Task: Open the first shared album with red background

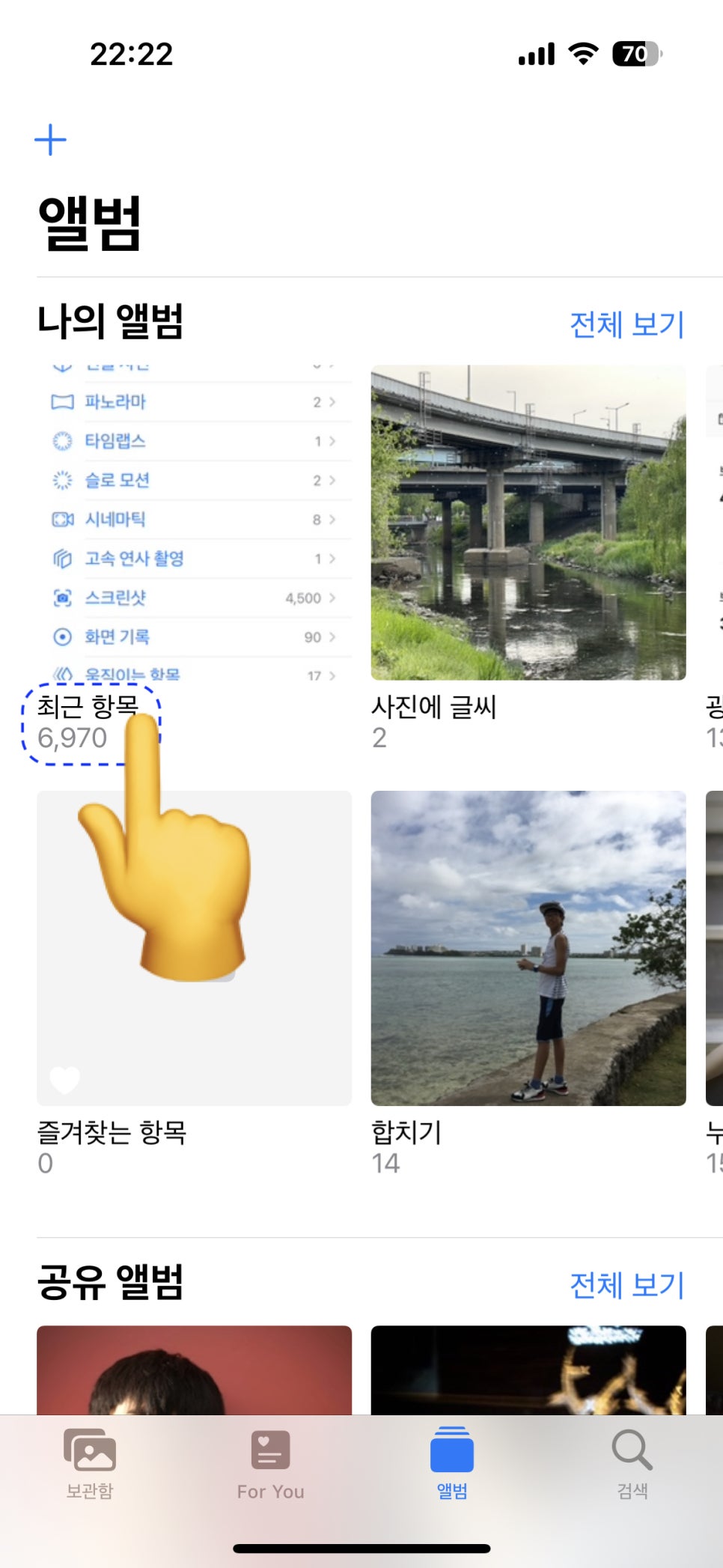Action: (x=194, y=1370)
